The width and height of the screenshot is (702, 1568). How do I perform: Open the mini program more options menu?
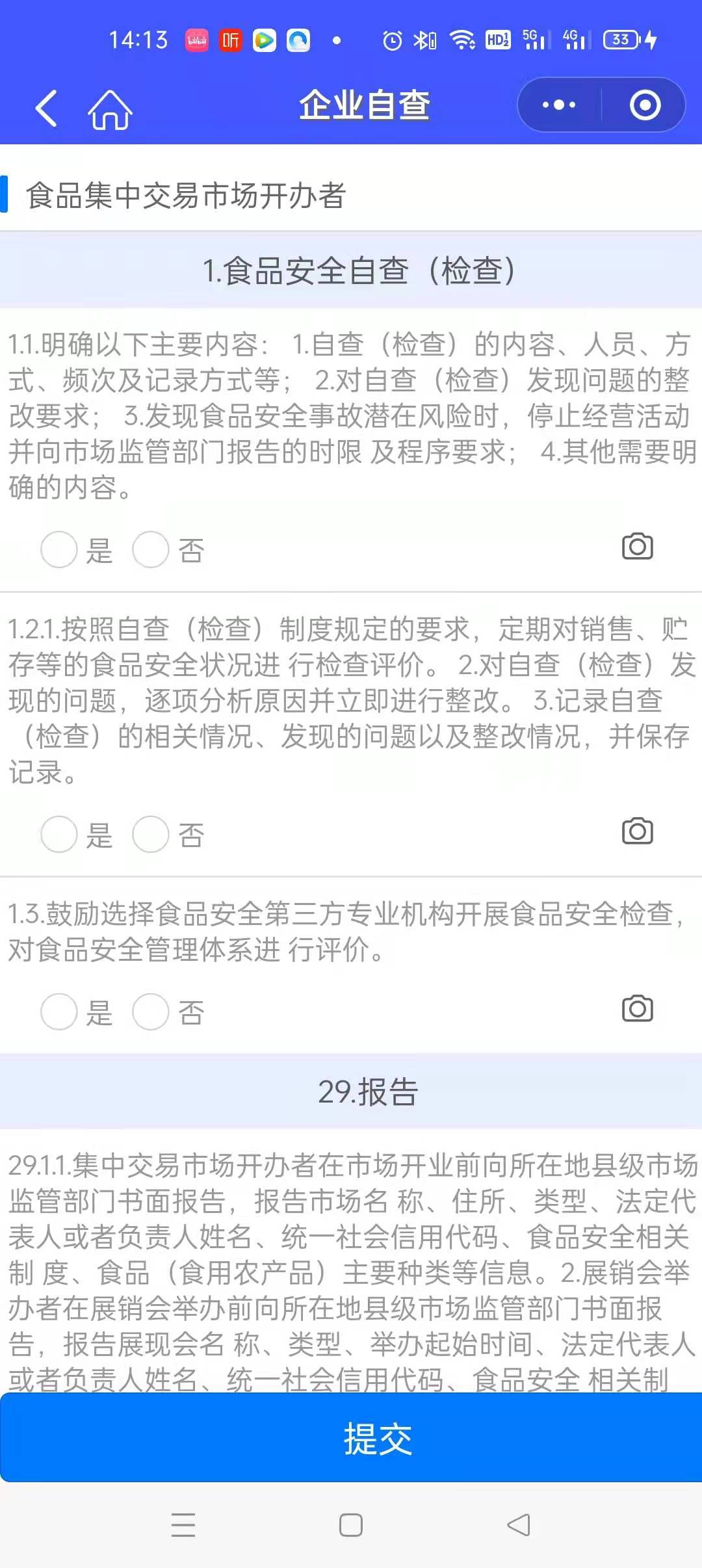tap(559, 105)
